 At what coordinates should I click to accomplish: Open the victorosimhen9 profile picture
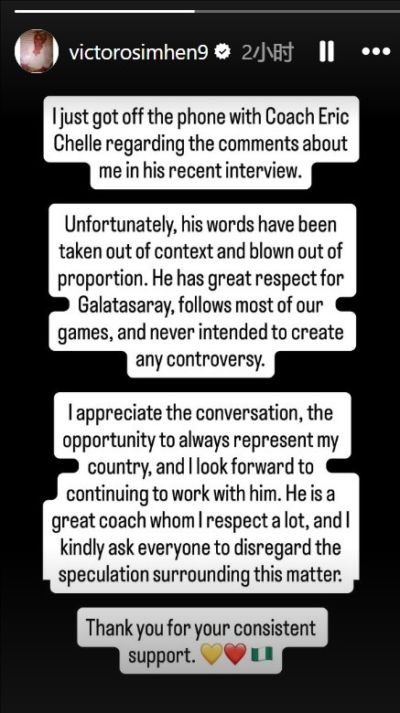(37, 51)
